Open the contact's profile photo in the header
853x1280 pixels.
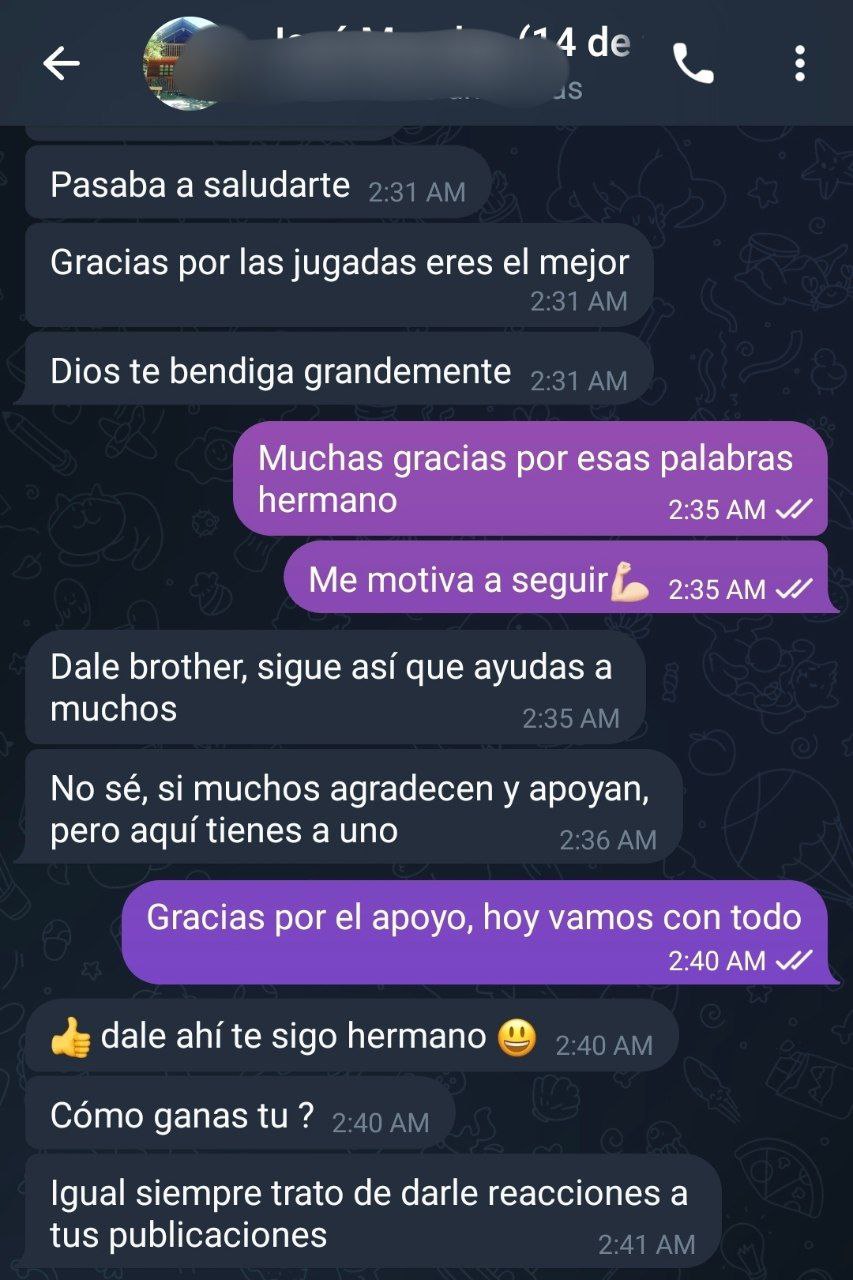click(182, 64)
